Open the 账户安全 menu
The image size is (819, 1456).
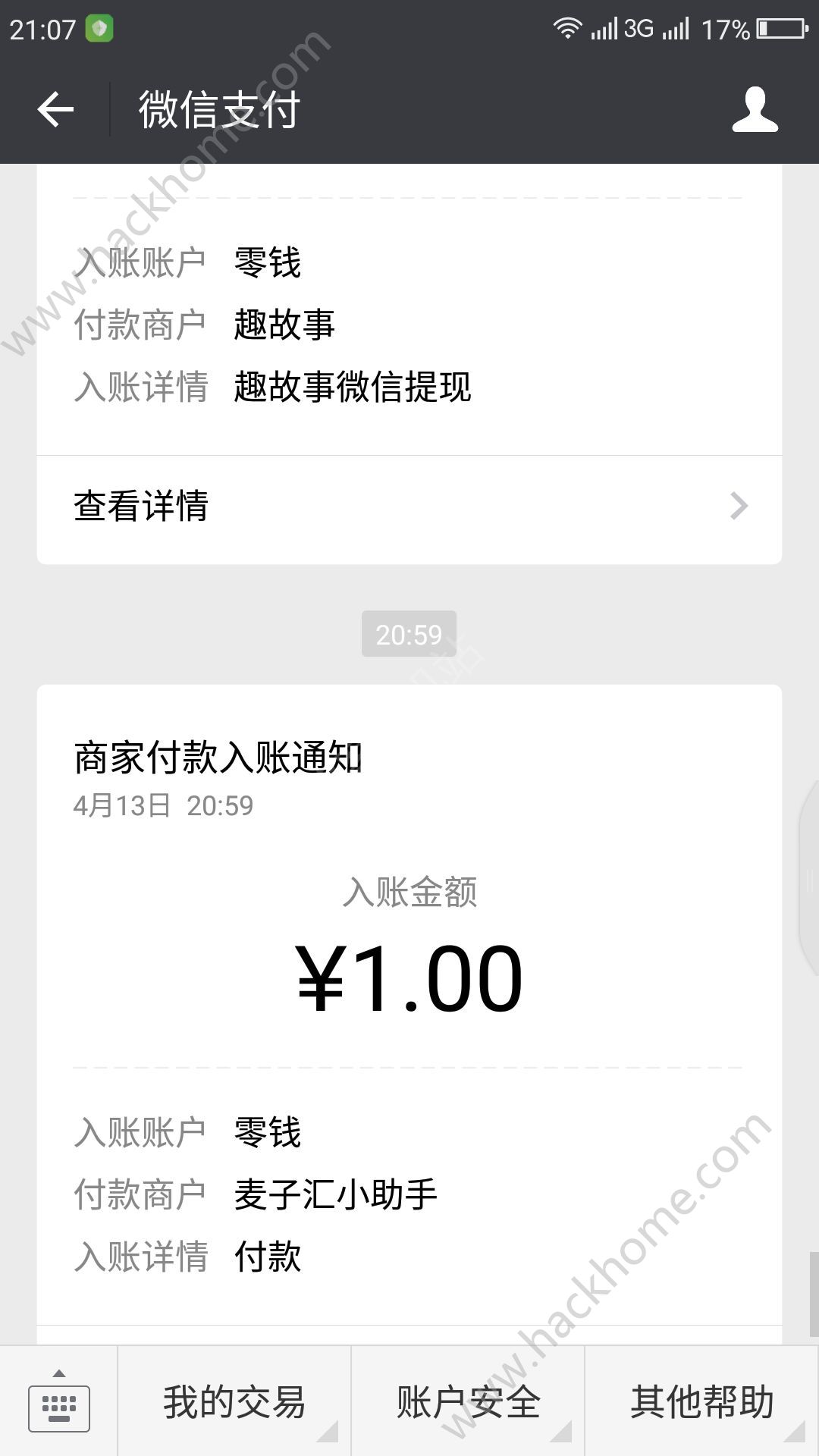click(468, 1402)
